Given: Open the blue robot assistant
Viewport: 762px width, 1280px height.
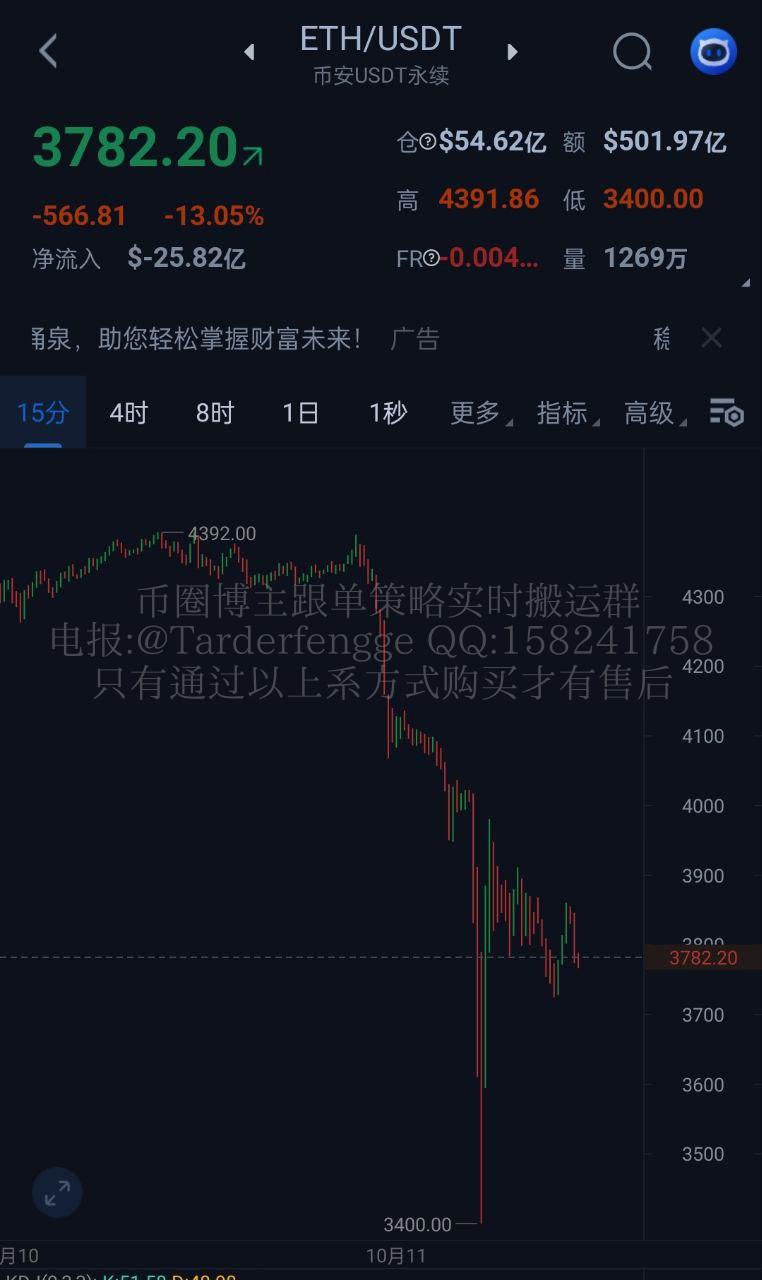Looking at the screenshot, I should (713, 51).
